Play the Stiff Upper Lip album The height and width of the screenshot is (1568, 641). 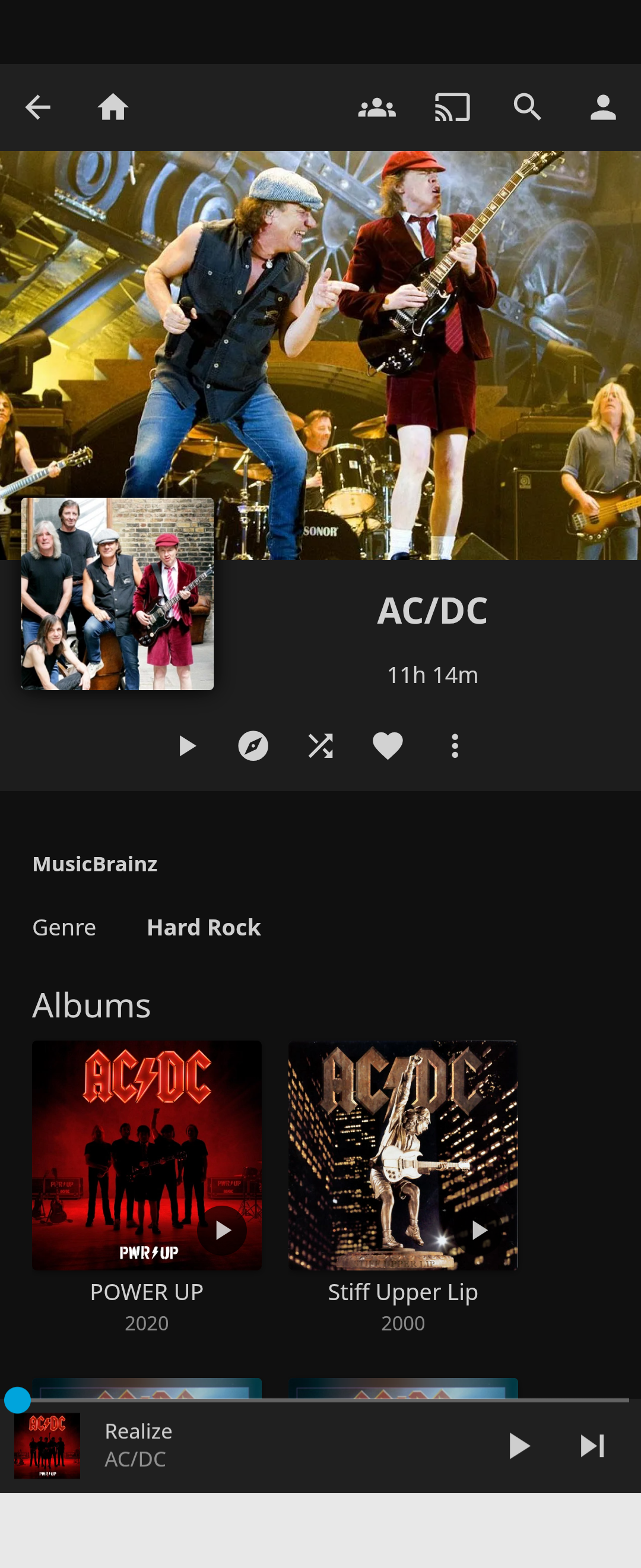(x=478, y=1230)
